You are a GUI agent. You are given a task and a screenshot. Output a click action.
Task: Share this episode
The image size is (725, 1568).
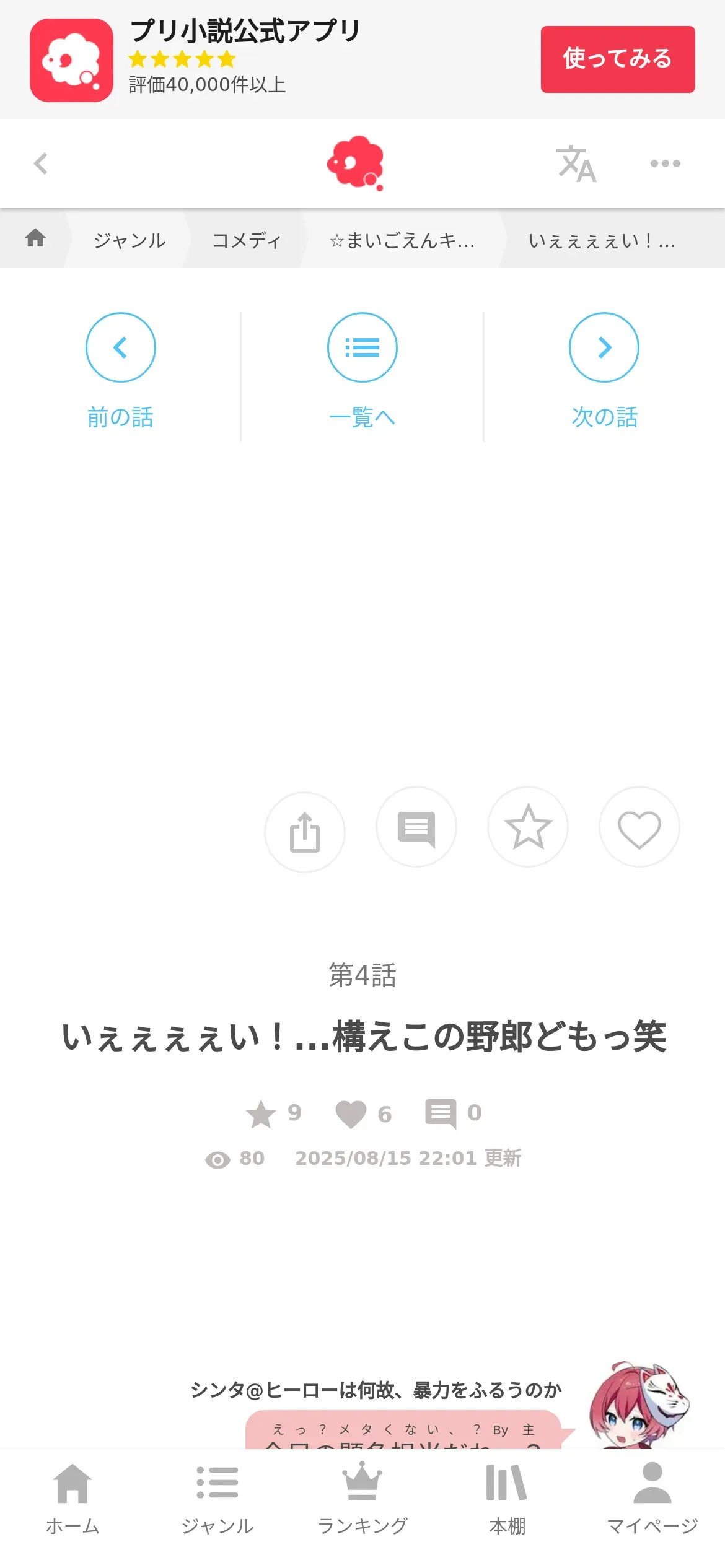point(305,832)
